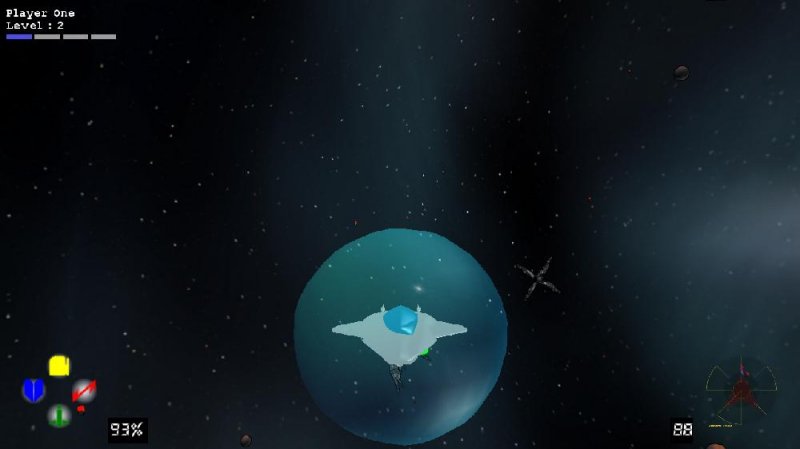This screenshot has height=449, width=800.
Task: Activate the blue shield icon
Action: pos(34,390)
